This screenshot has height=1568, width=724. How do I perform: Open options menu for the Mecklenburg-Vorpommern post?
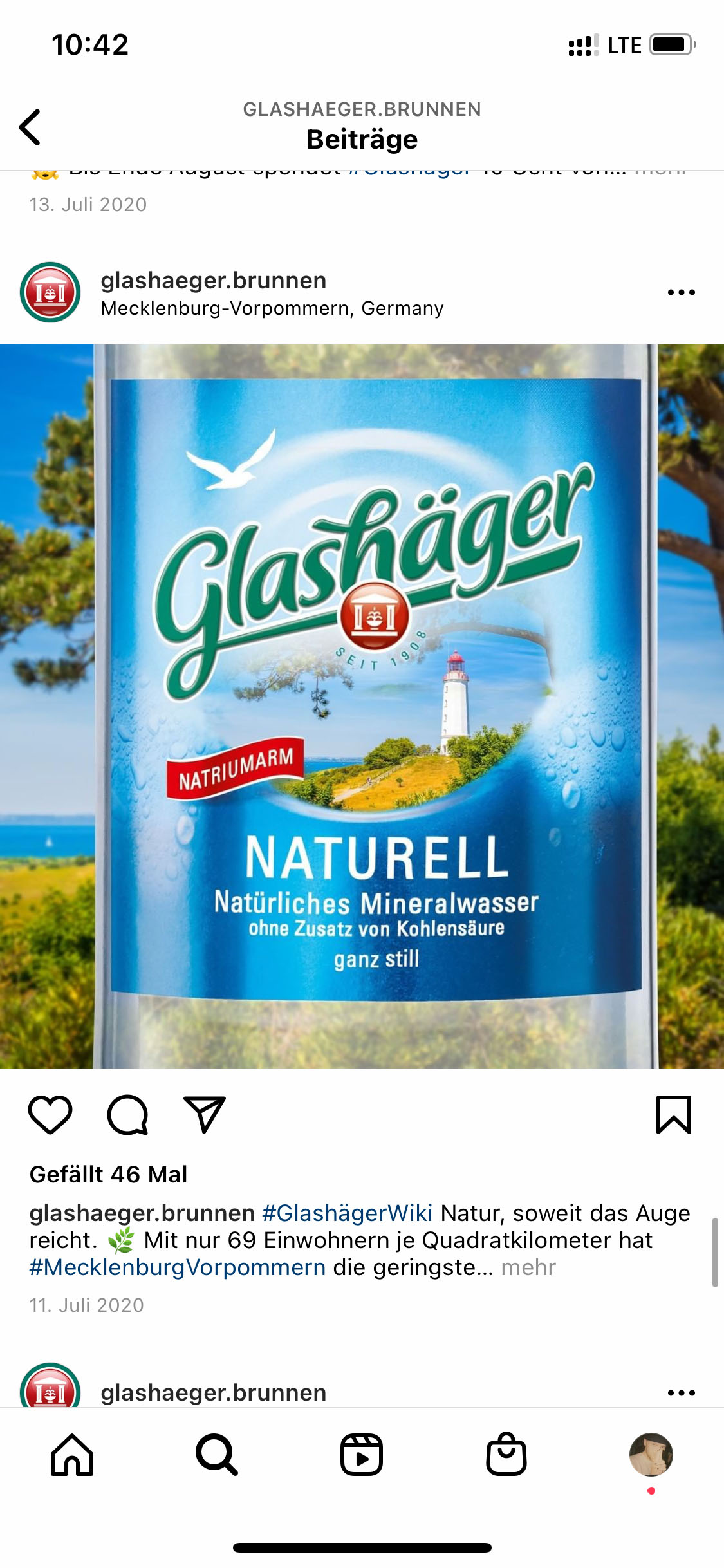click(681, 292)
